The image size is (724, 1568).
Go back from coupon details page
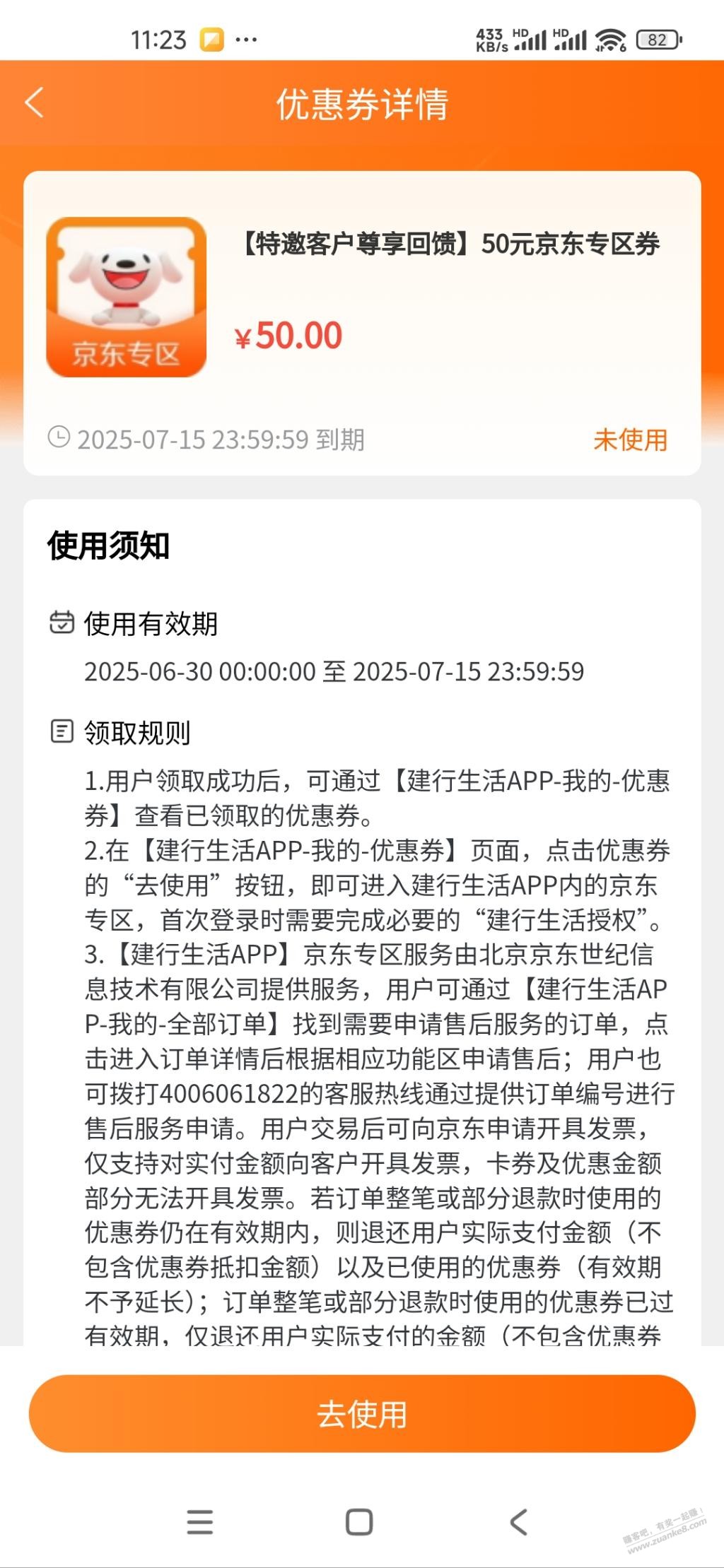(x=34, y=103)
